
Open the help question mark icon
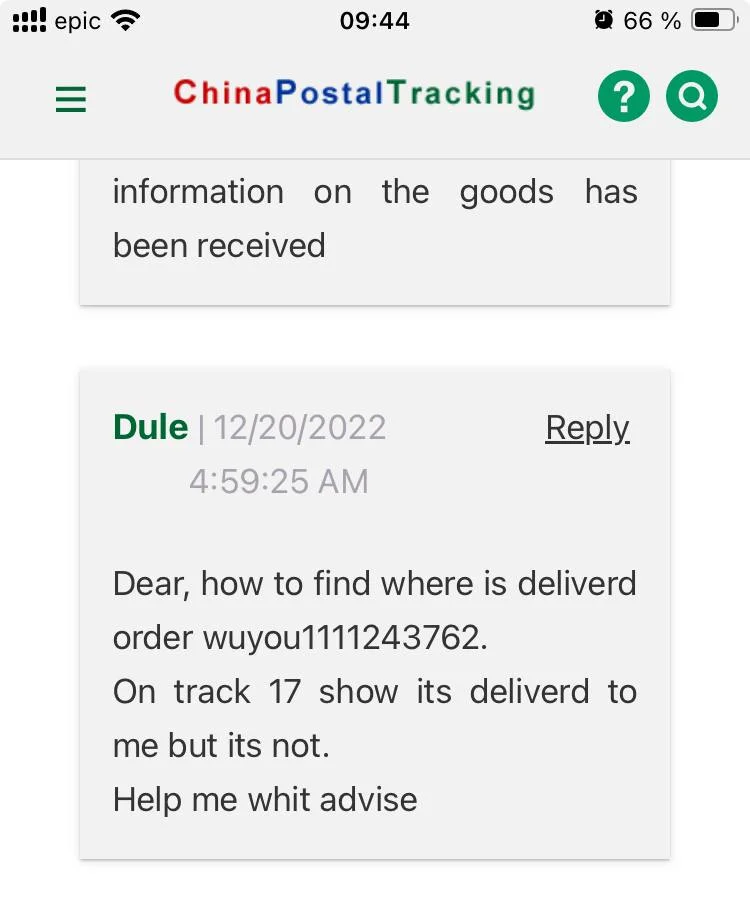(x=623, y=97)
